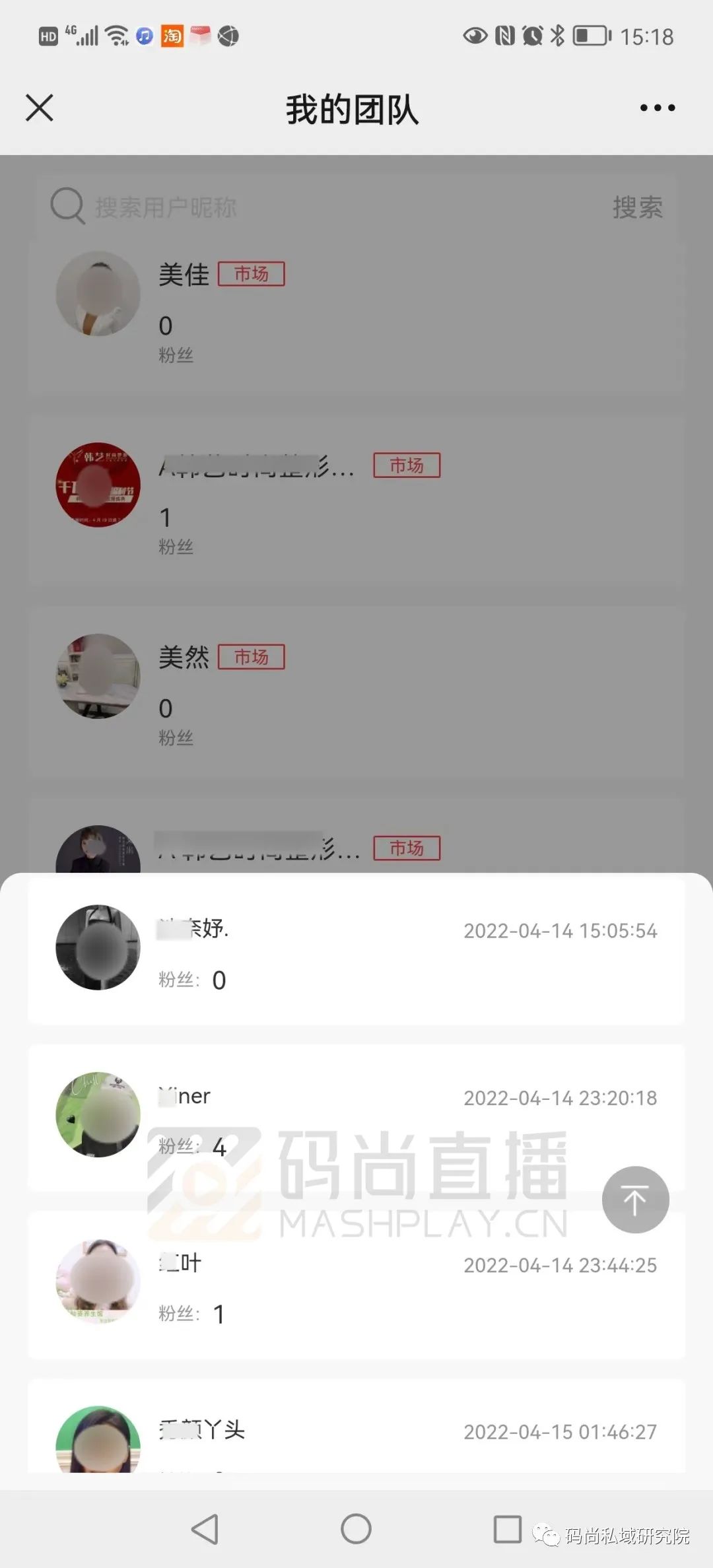Image resolution: width=713 pixels, height=1568 pixels.
Task: Toggle the eye protection mode status icon
Action: (x=474, y=36)
